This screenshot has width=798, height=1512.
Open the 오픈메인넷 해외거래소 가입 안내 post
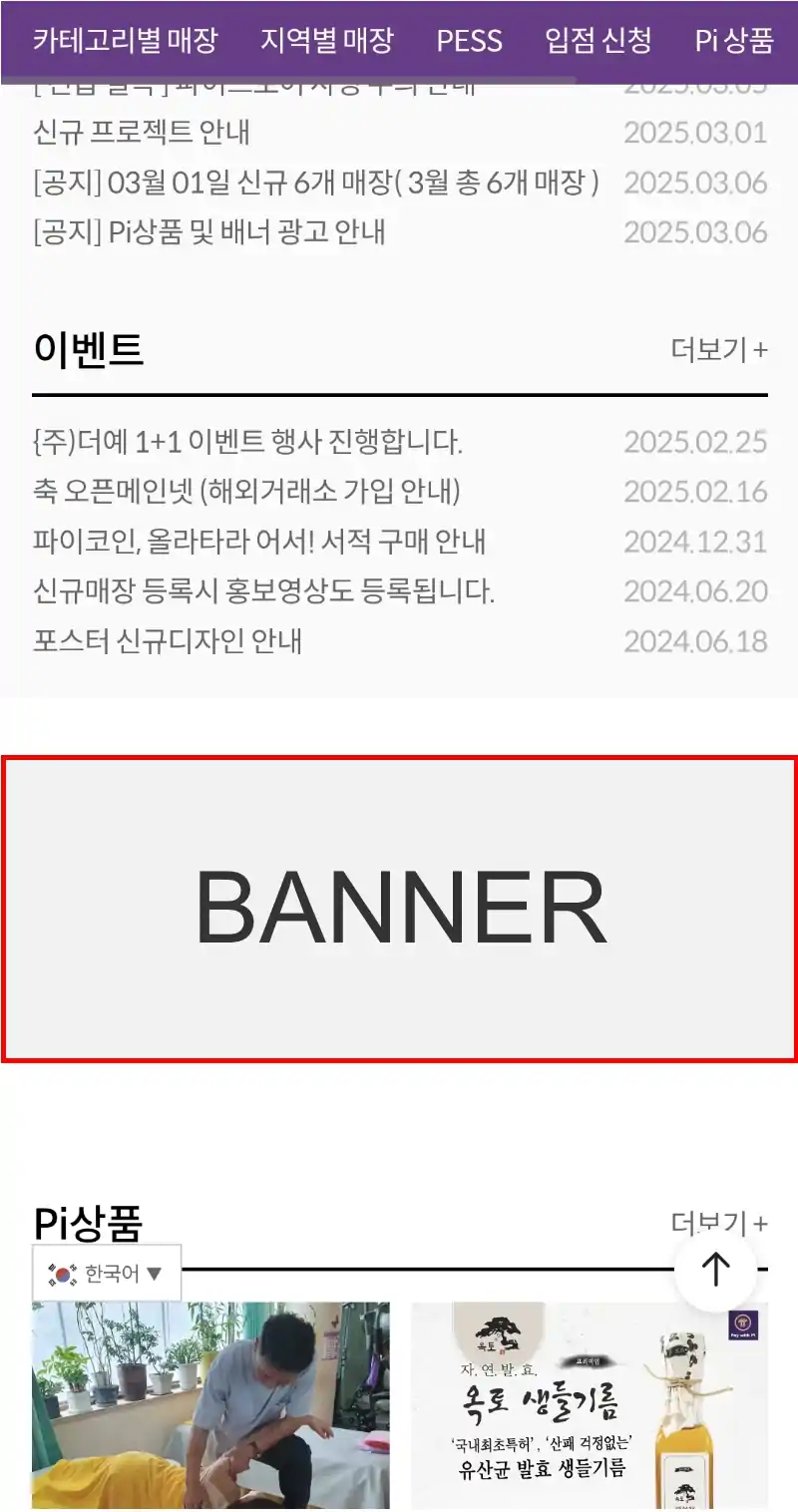pos(246,491)
